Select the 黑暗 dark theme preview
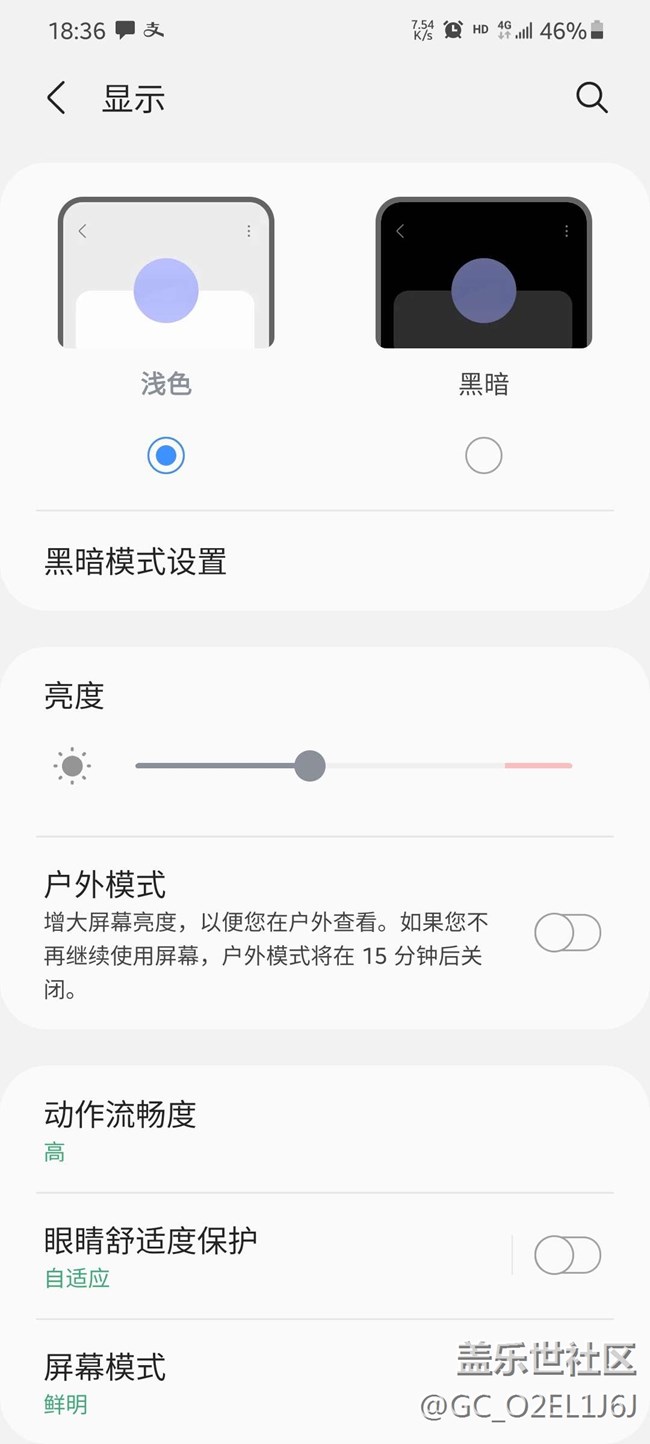650x1444 pixels. [484, 273]
